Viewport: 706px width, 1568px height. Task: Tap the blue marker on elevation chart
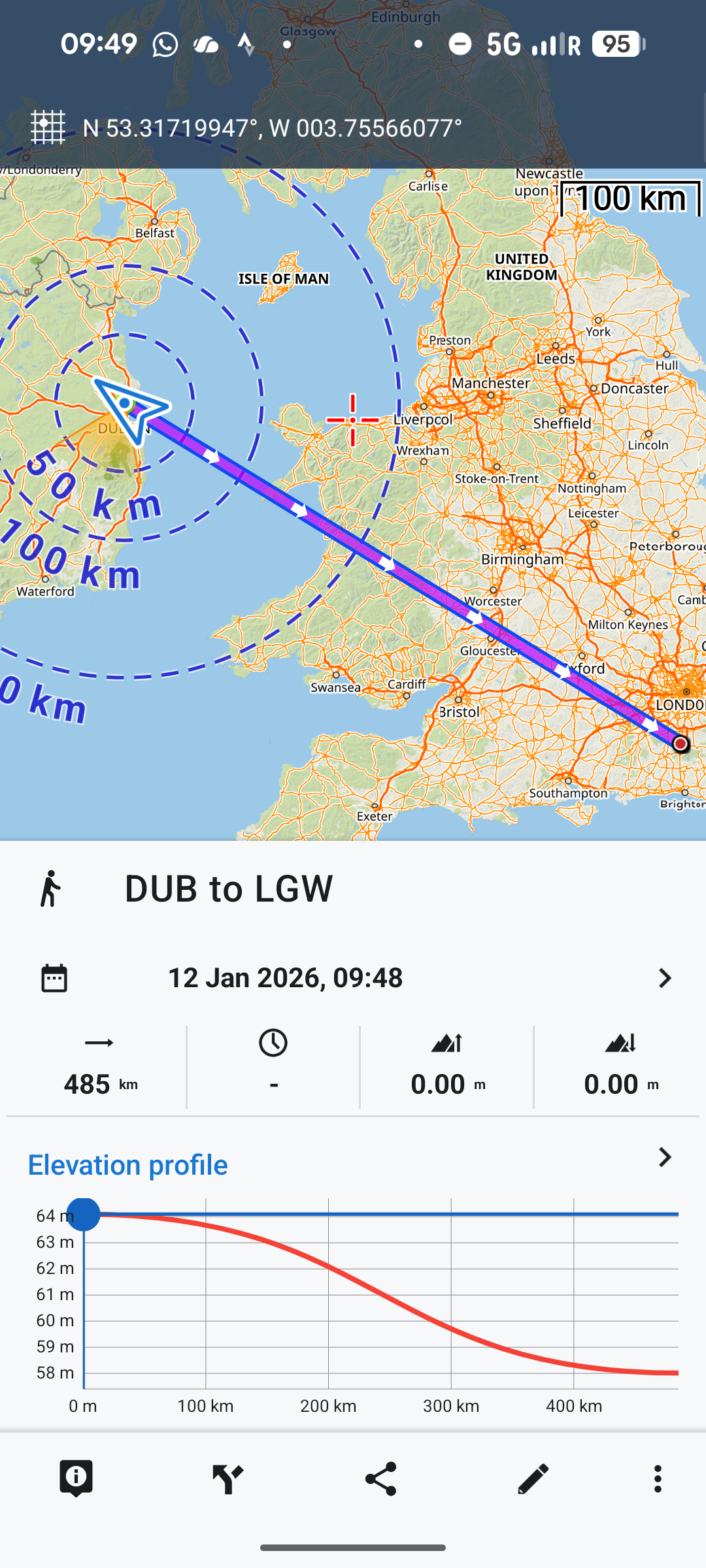pyautogui.click(x=84, y=1214)
